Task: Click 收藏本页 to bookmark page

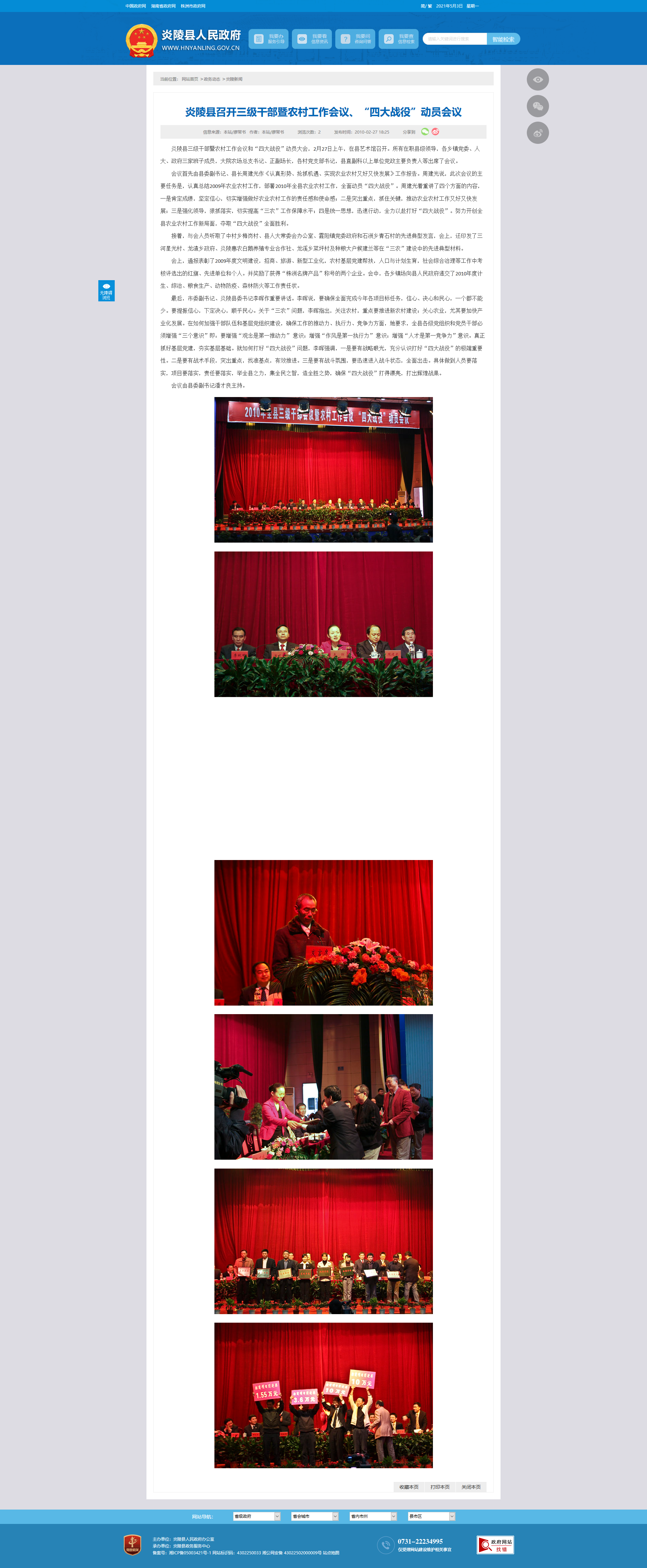Action: coord(409,1486)
